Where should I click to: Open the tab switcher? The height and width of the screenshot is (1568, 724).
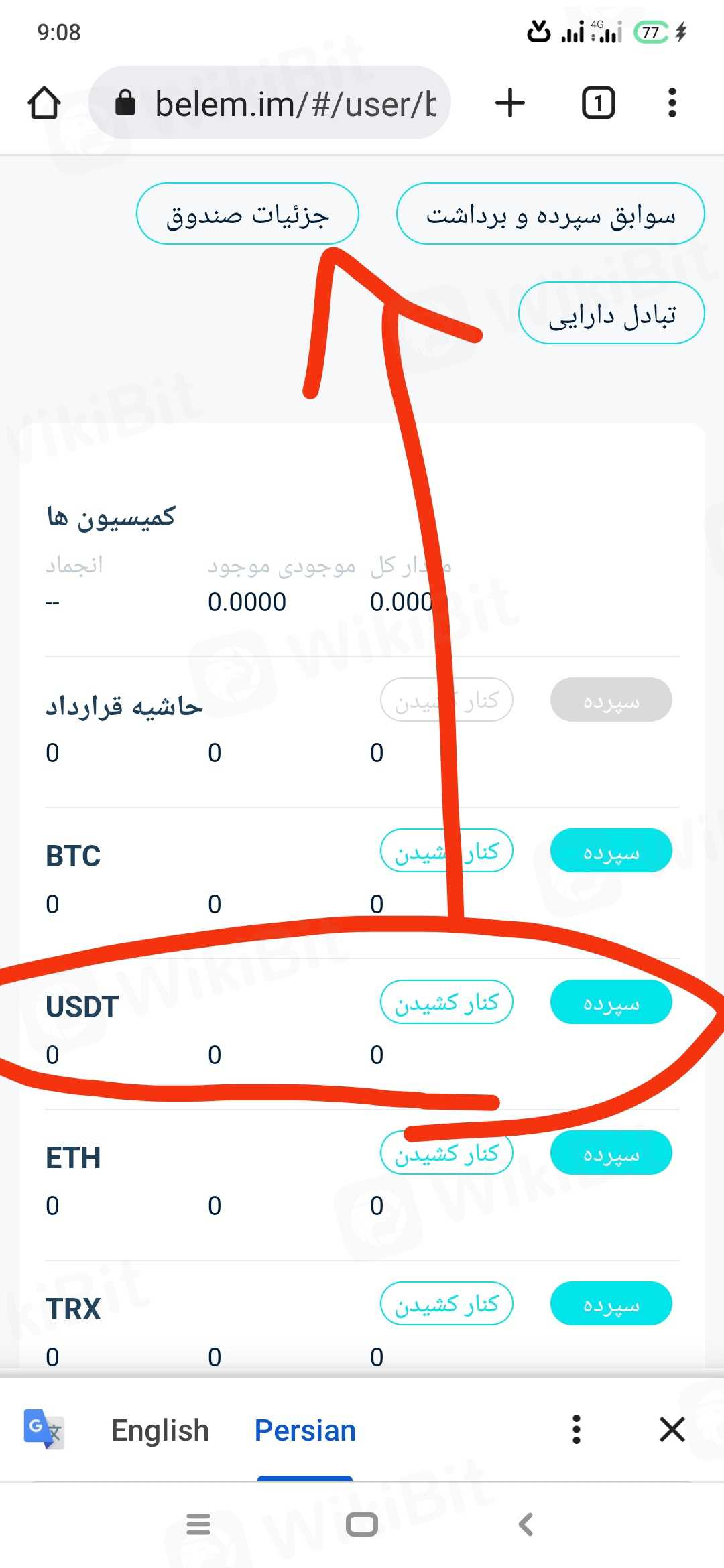598,103
